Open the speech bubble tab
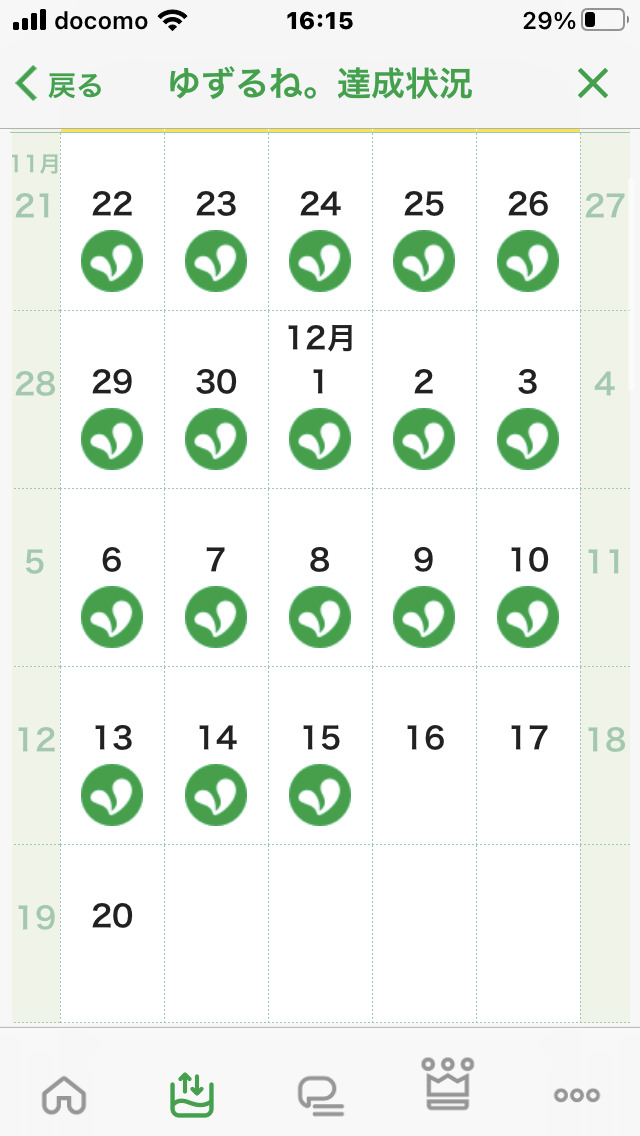The height and width of the screenshot is (1136, 640). pyautogui.click(x=321, y=1095)
